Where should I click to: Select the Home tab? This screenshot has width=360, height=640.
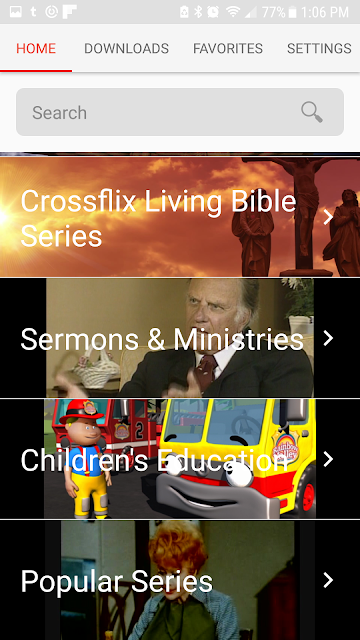pyautogui.click(x=36, y=48)
